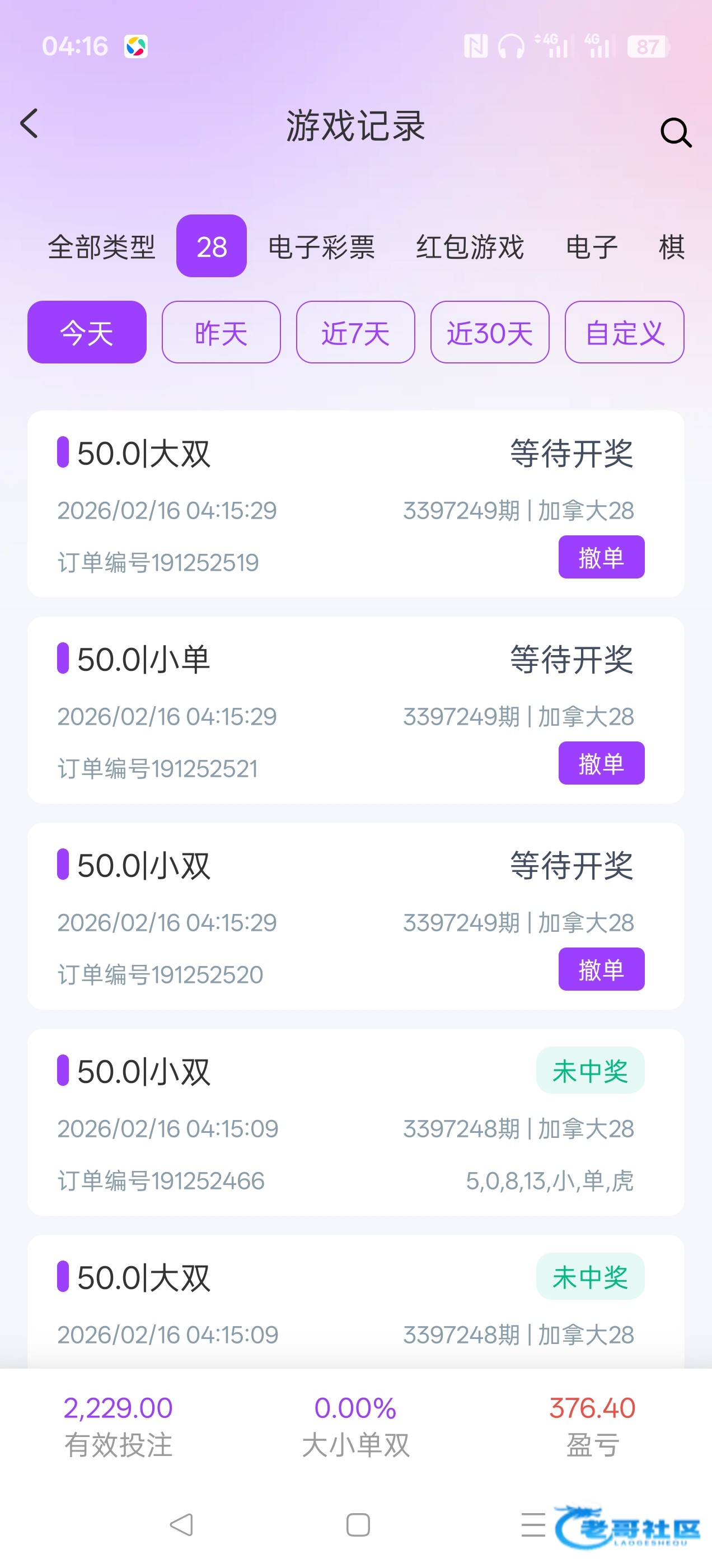Show records for 近30天

tap(490, 332)
